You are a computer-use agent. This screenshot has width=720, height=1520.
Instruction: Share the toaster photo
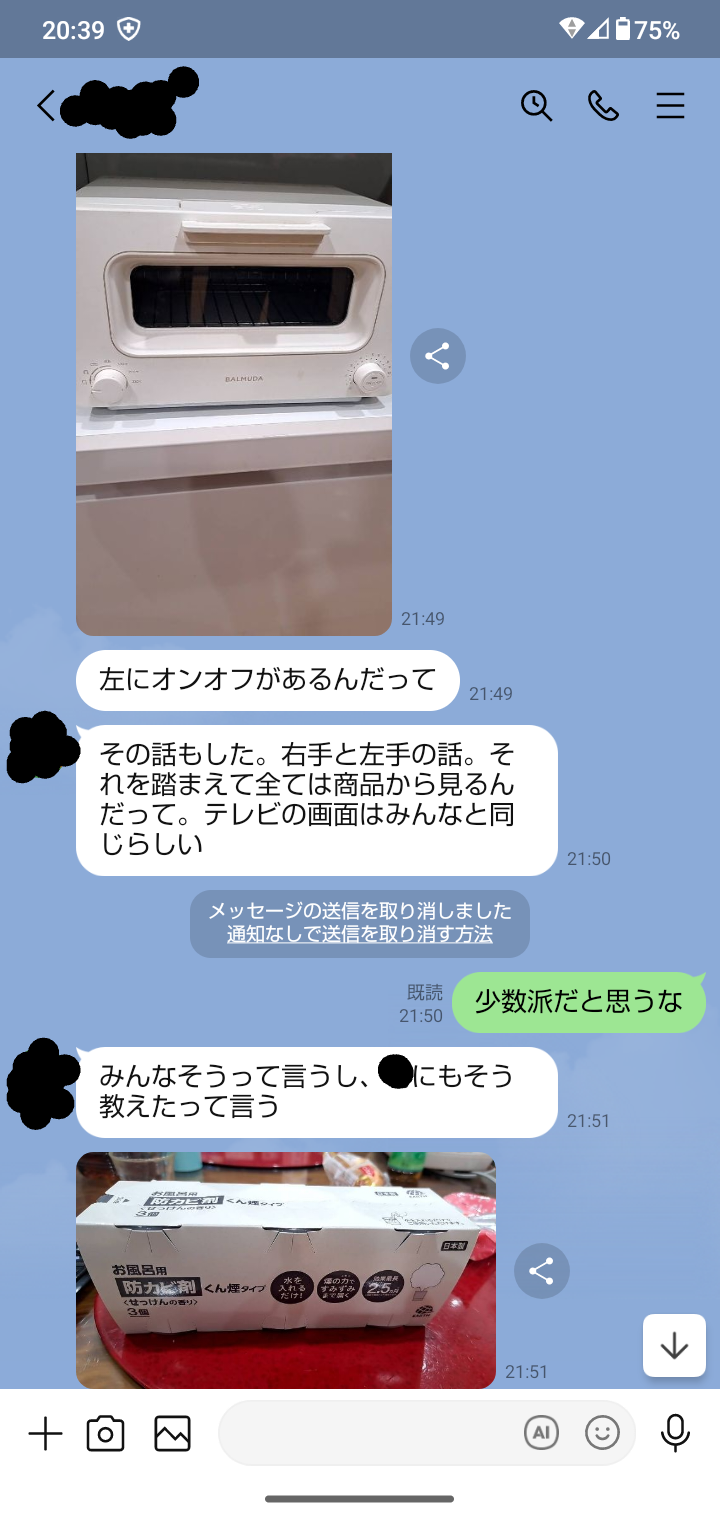tap(438, 356)
